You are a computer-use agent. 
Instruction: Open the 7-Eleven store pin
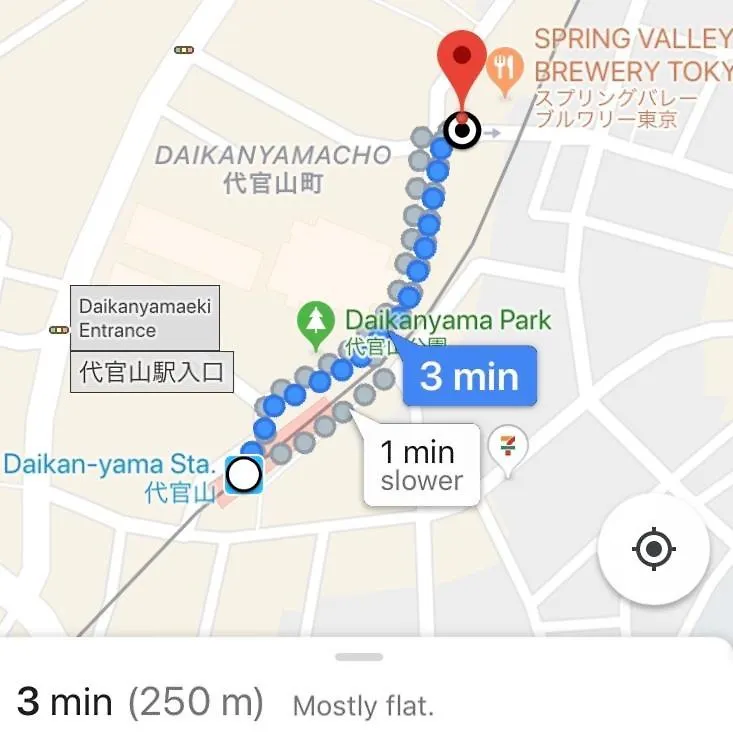pos(507,447)
